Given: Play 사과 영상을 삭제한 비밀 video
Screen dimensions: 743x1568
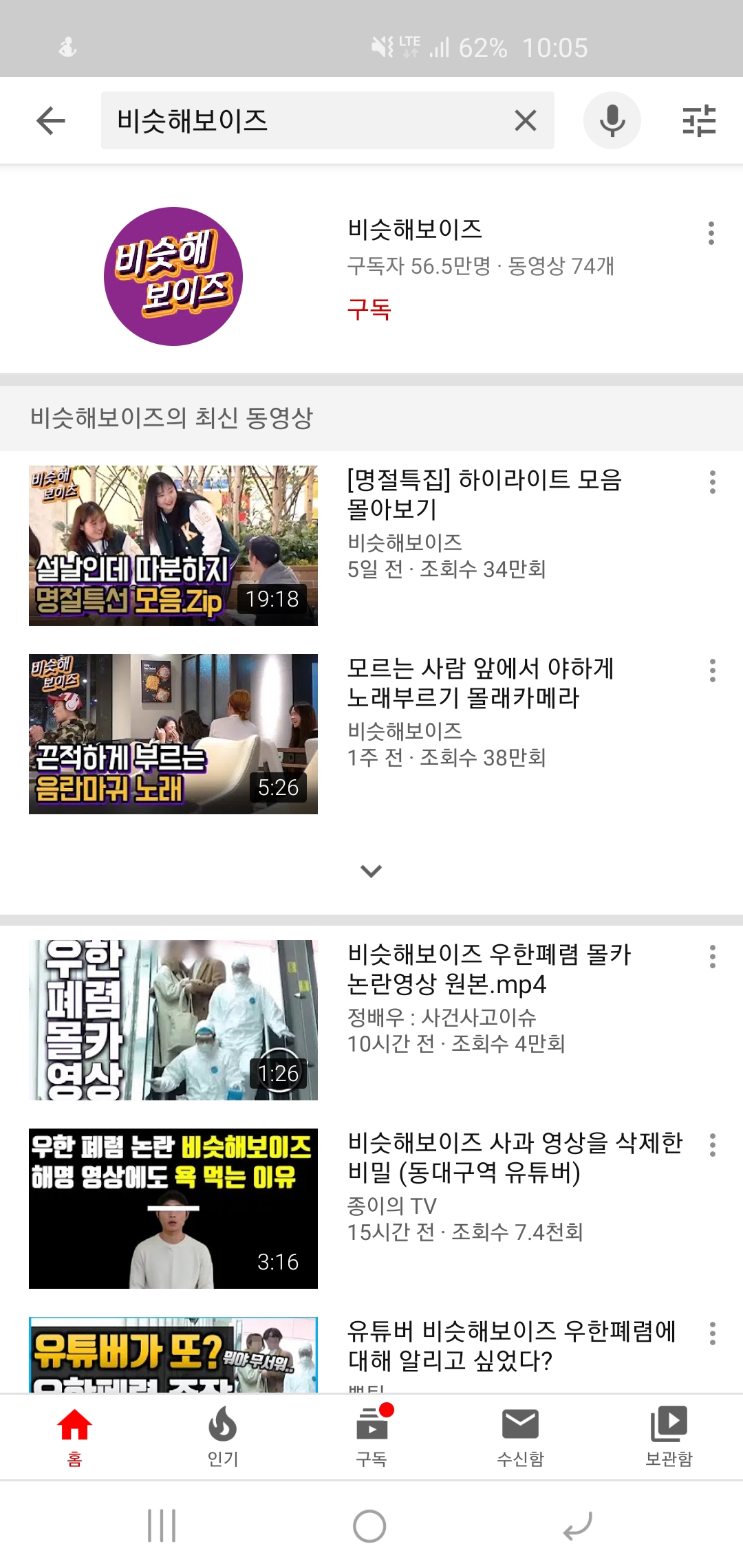Looking at the screenshot, I should point(173,1208).
